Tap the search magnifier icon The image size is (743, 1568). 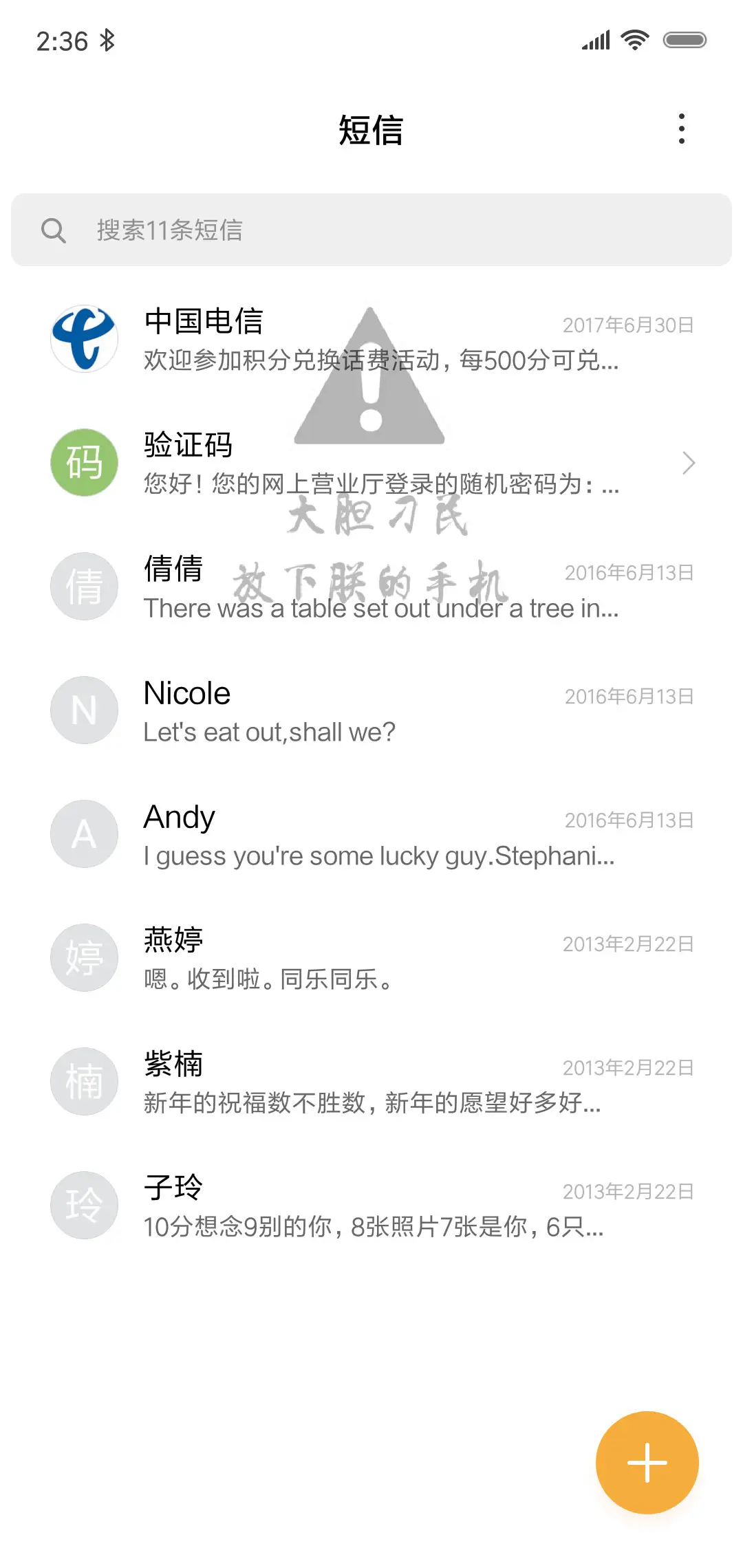point(55,230)
